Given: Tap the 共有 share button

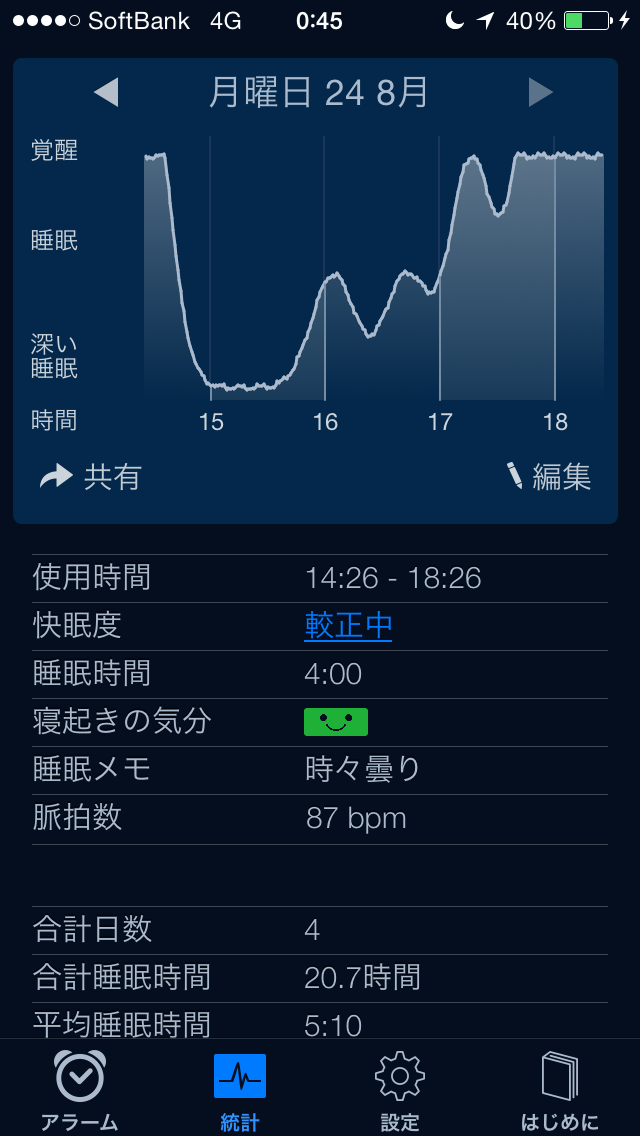Looking at the screenshot, I should click(x=91, y=477).
